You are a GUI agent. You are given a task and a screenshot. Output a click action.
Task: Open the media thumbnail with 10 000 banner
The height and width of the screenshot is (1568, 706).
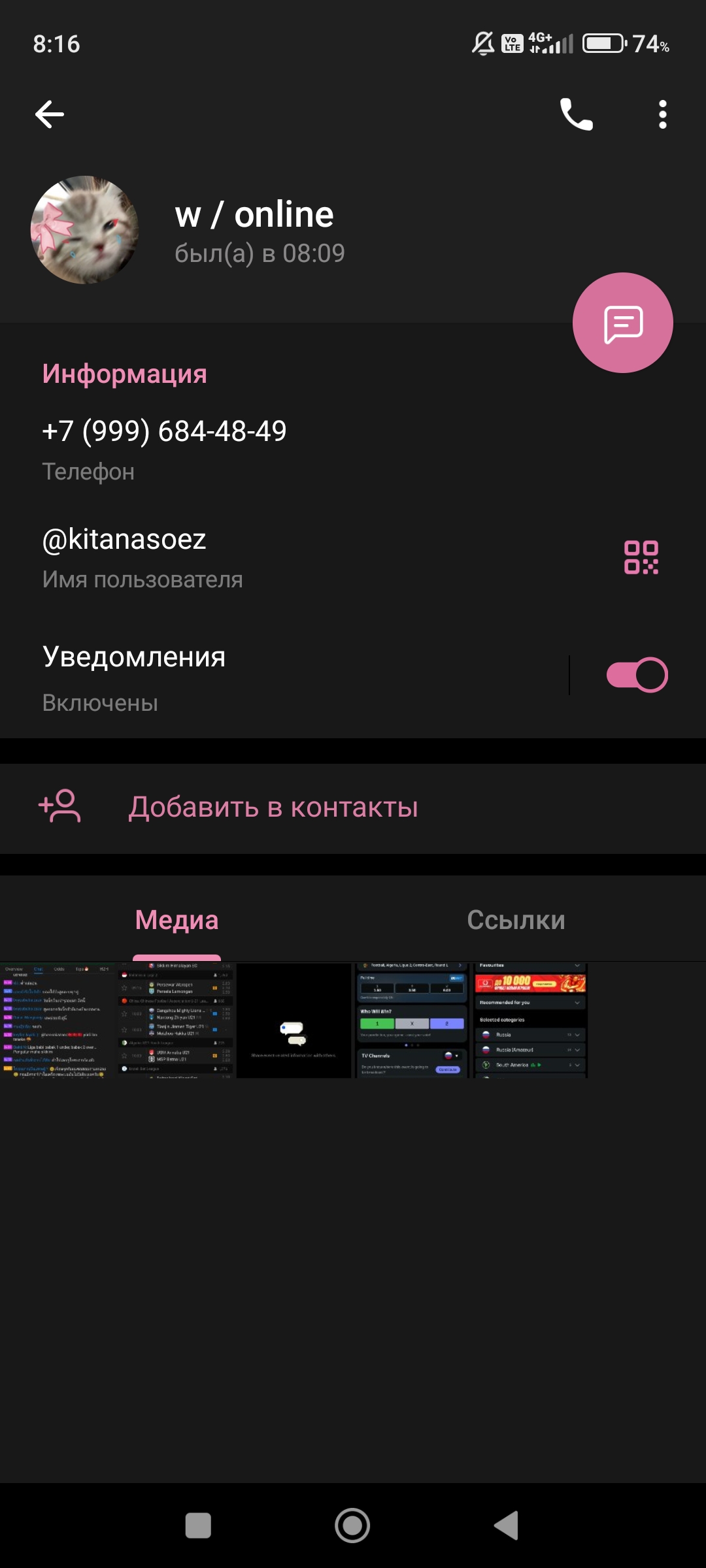530,1021
